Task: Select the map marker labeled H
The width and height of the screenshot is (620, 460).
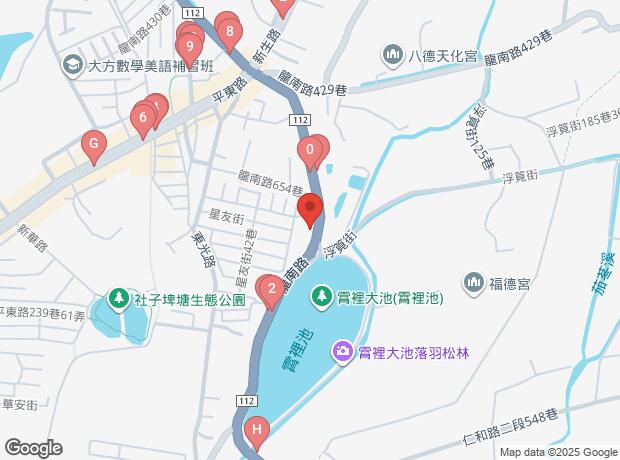Action: click(258, 432)
